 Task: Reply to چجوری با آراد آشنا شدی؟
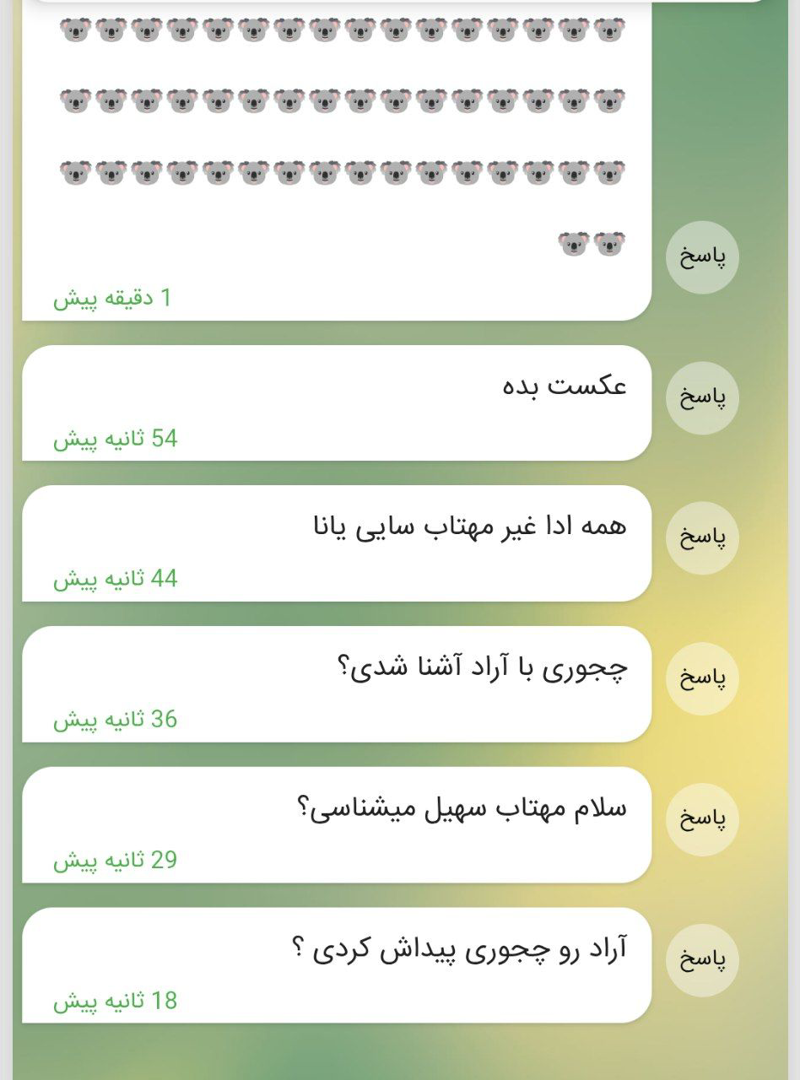[701, 679]
